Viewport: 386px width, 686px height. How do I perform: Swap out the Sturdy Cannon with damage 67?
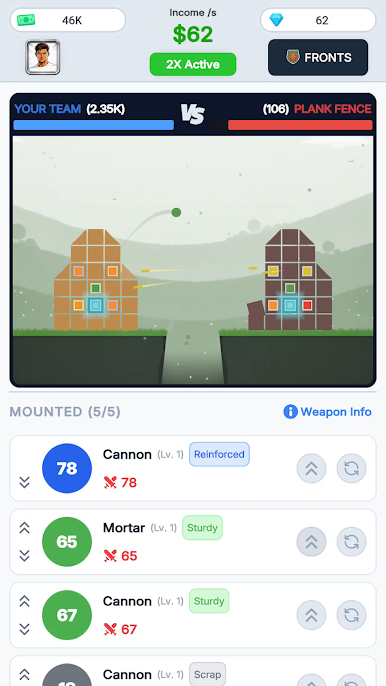click(x=351, y=615)
